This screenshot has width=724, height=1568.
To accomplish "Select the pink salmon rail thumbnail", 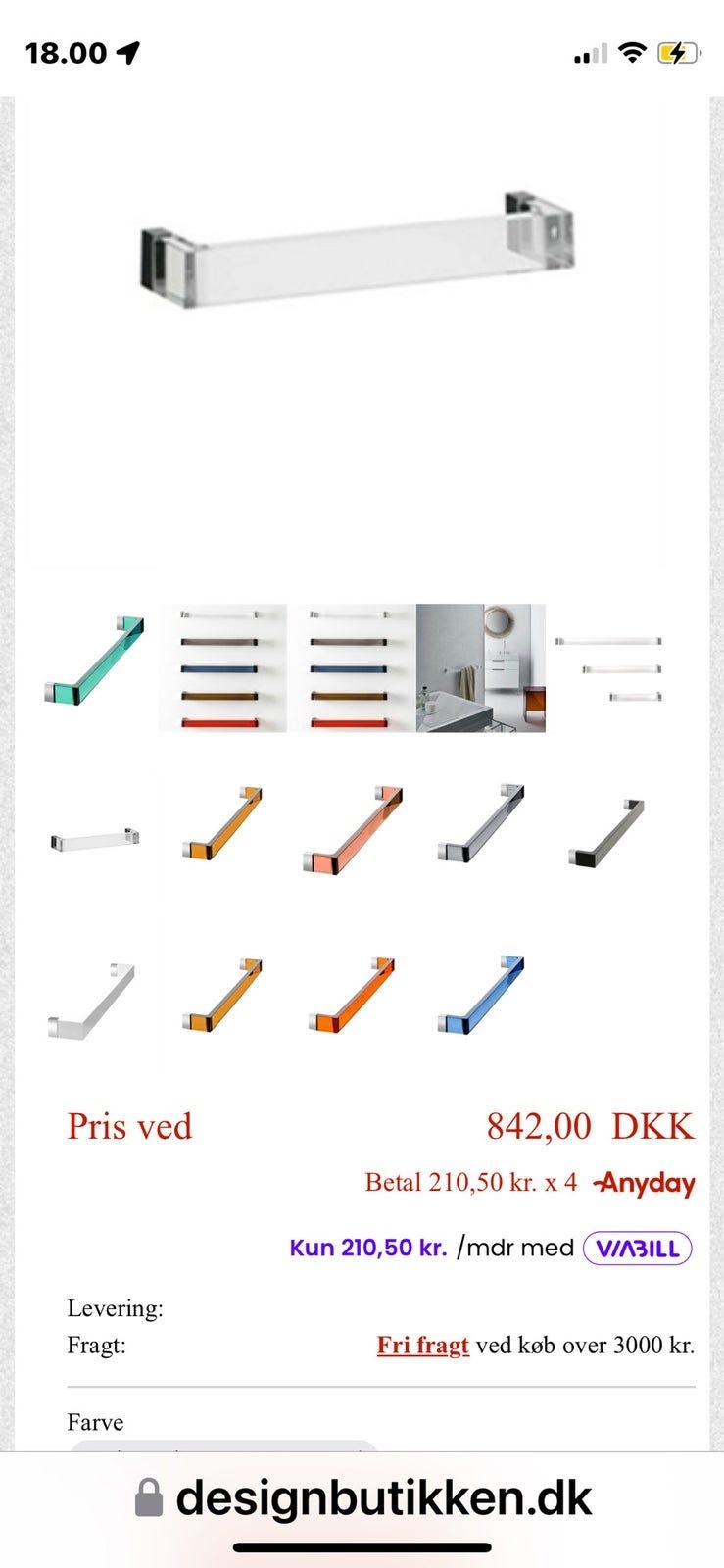I will tap(353, 829).
